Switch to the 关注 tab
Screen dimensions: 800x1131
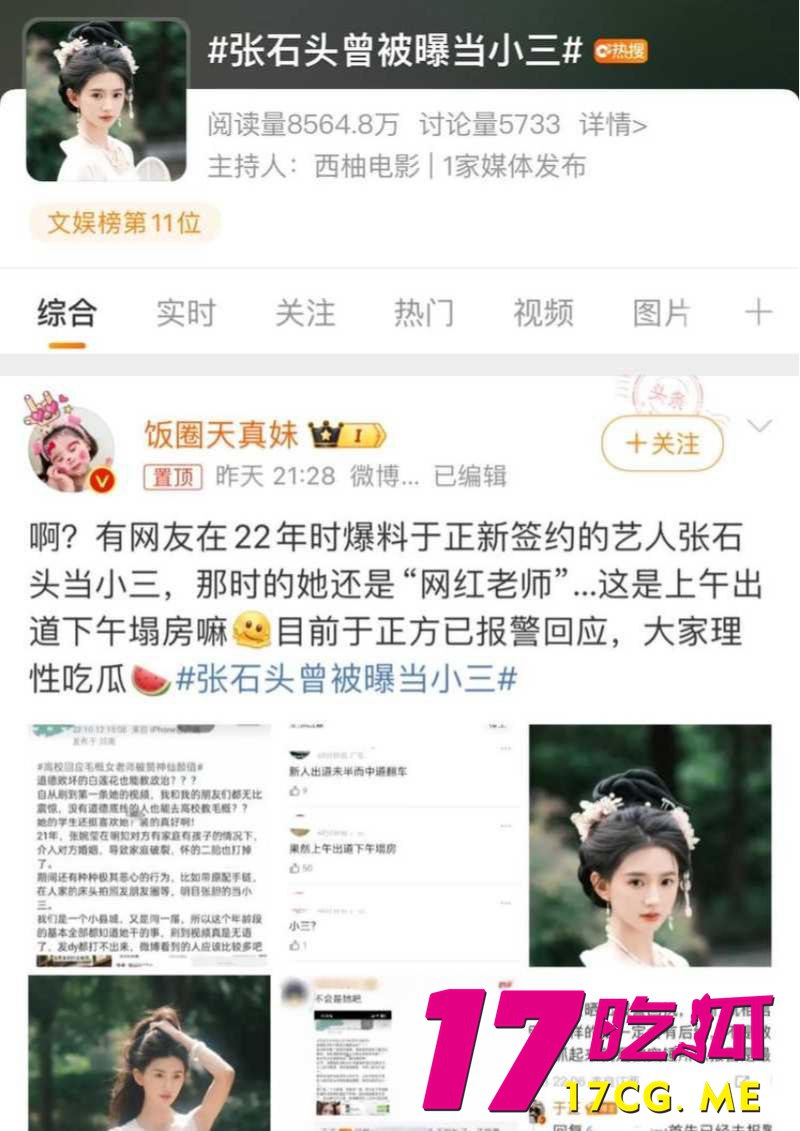point(305,313)
